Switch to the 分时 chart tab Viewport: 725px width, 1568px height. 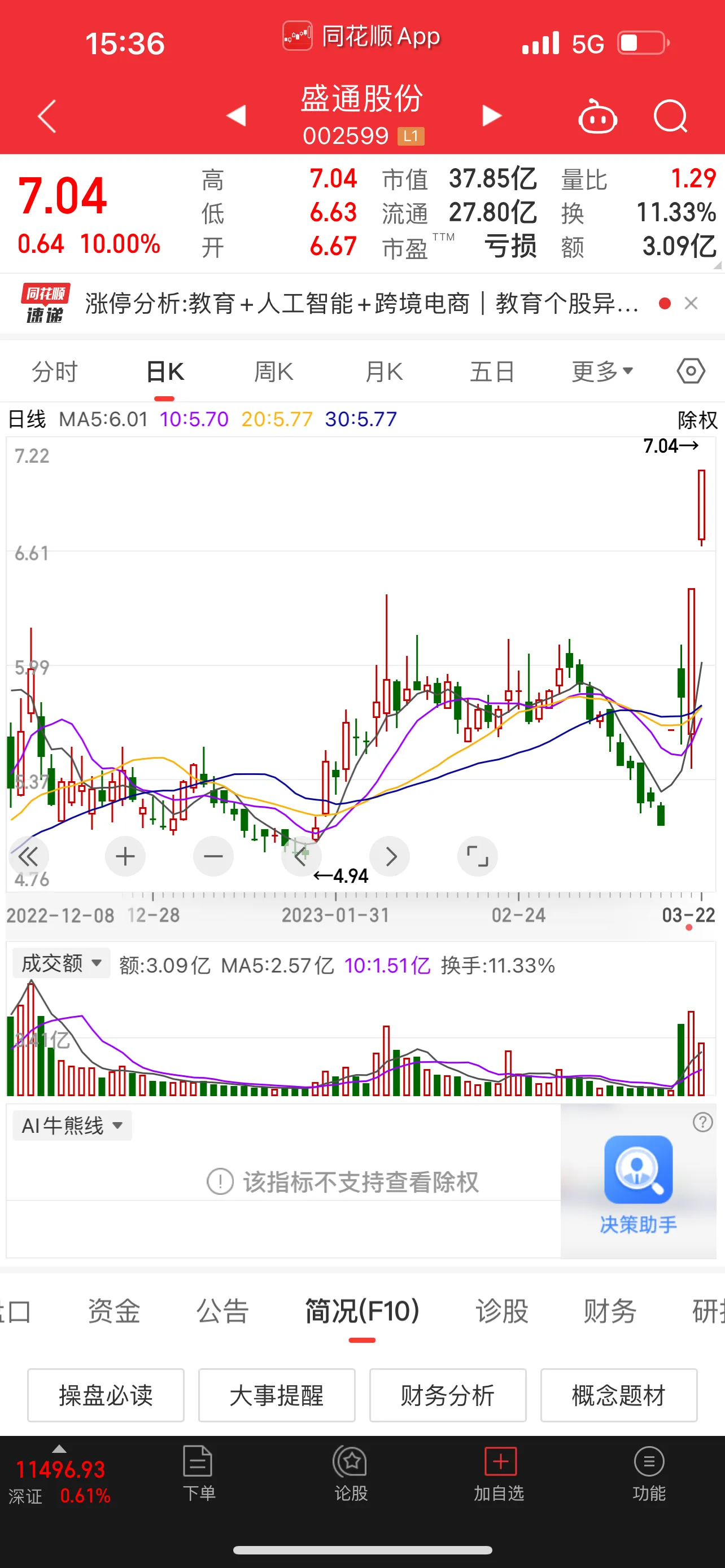[x=55, y=371]
